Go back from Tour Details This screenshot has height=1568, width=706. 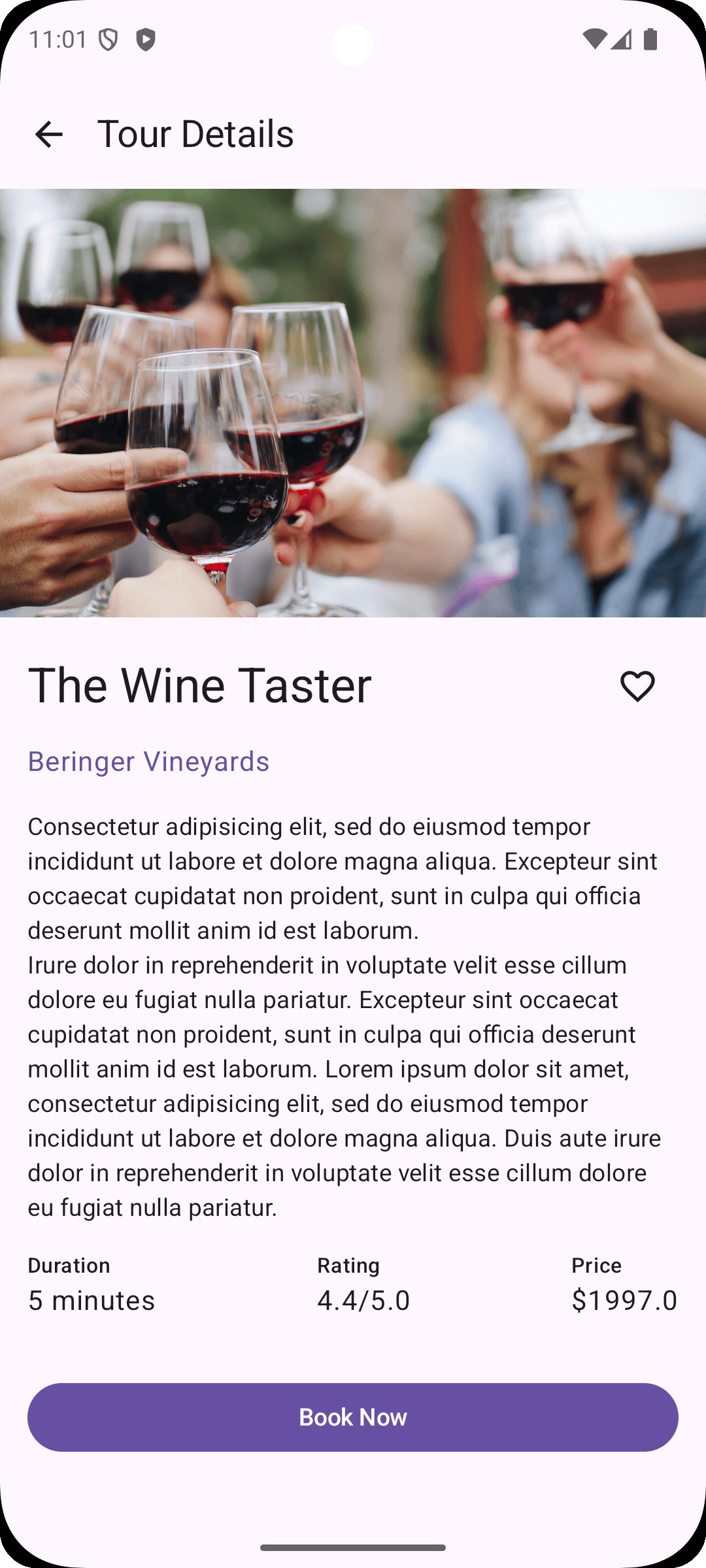pyautogui.click(x=48, y=135)
